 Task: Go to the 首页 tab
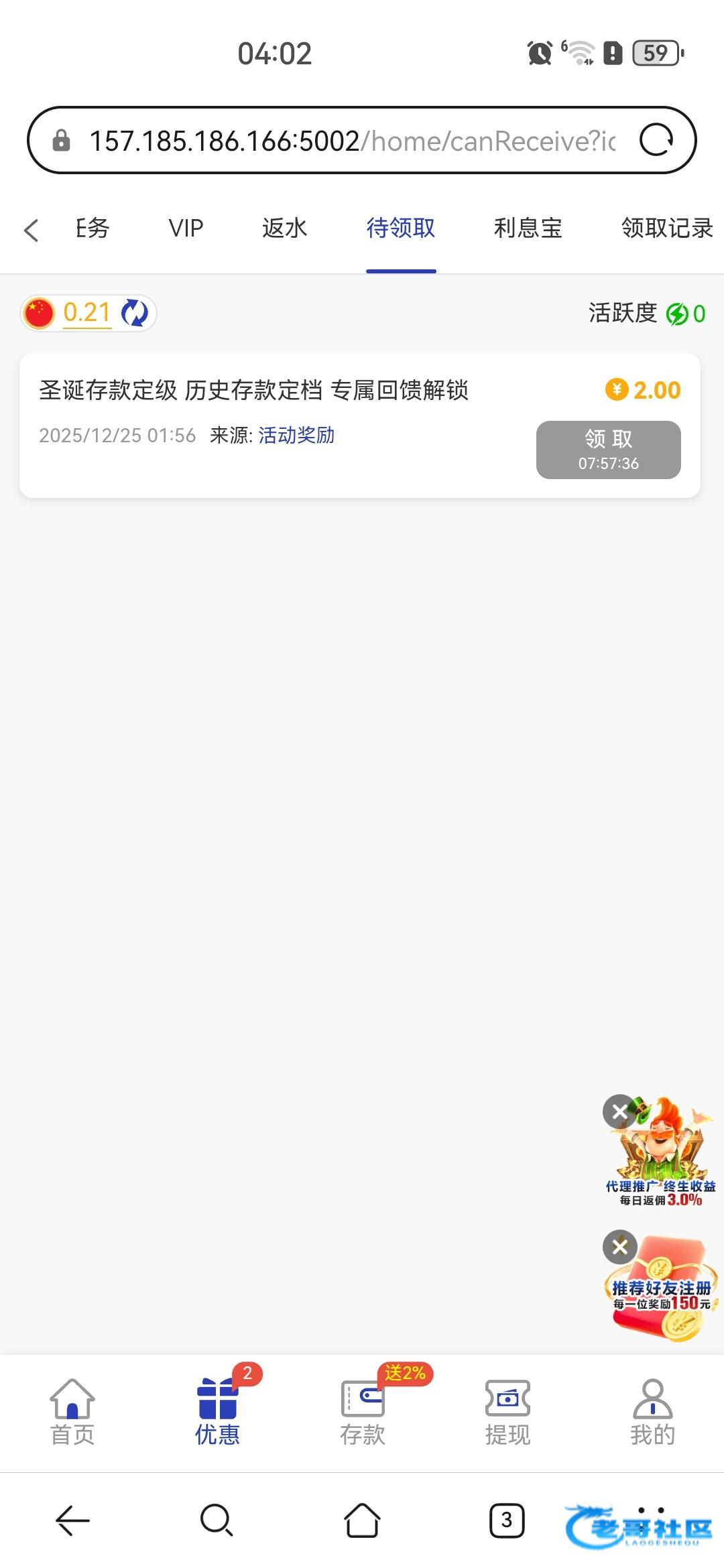point(72,1411)
